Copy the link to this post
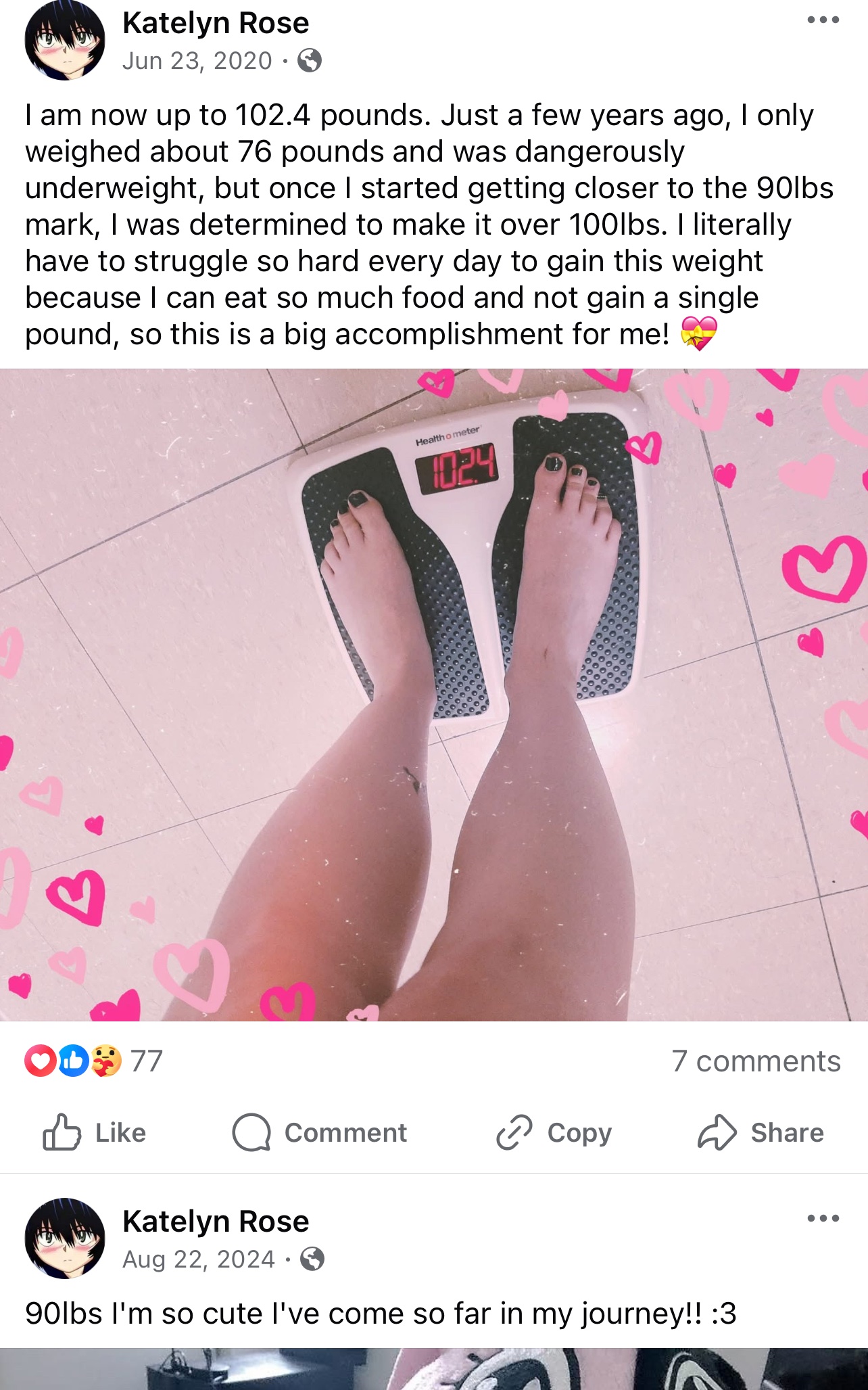The height and width of the screenshot is (1390, 868). click(554, 1132)
